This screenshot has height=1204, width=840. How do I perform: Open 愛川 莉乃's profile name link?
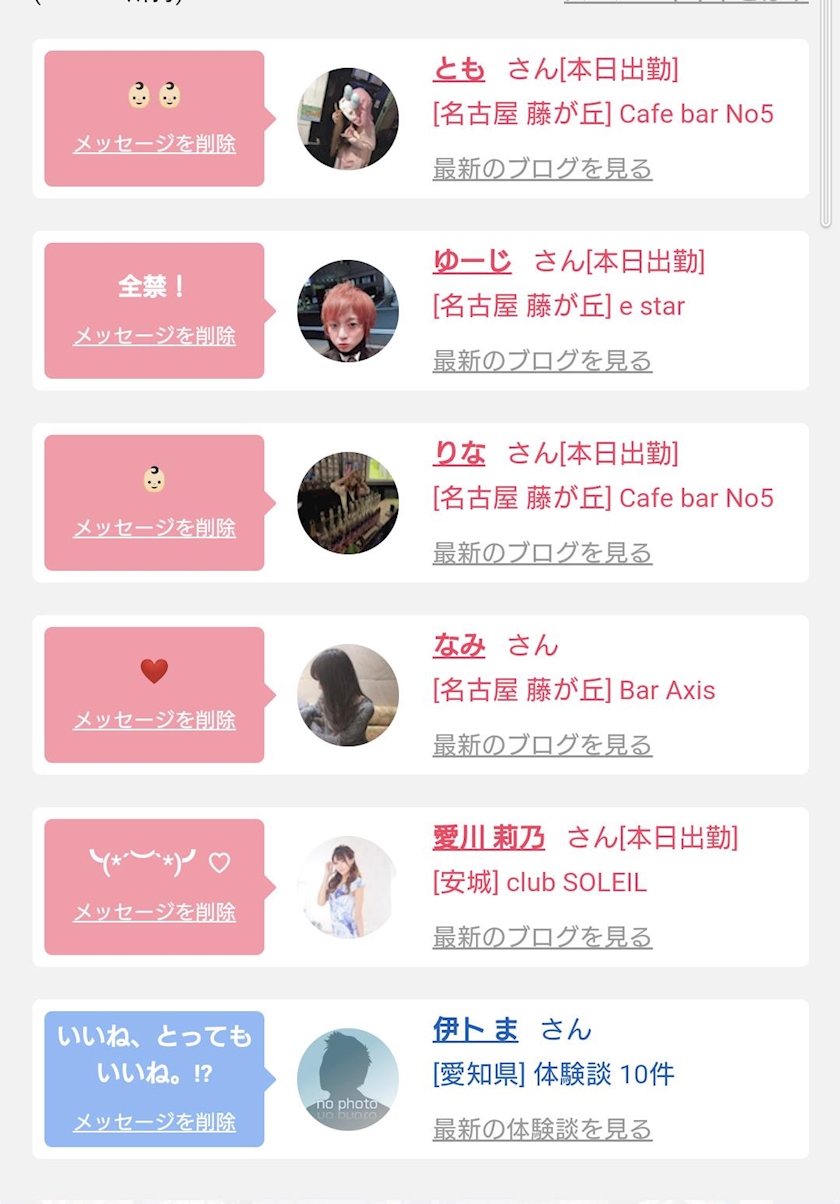(x=489, y=837)
